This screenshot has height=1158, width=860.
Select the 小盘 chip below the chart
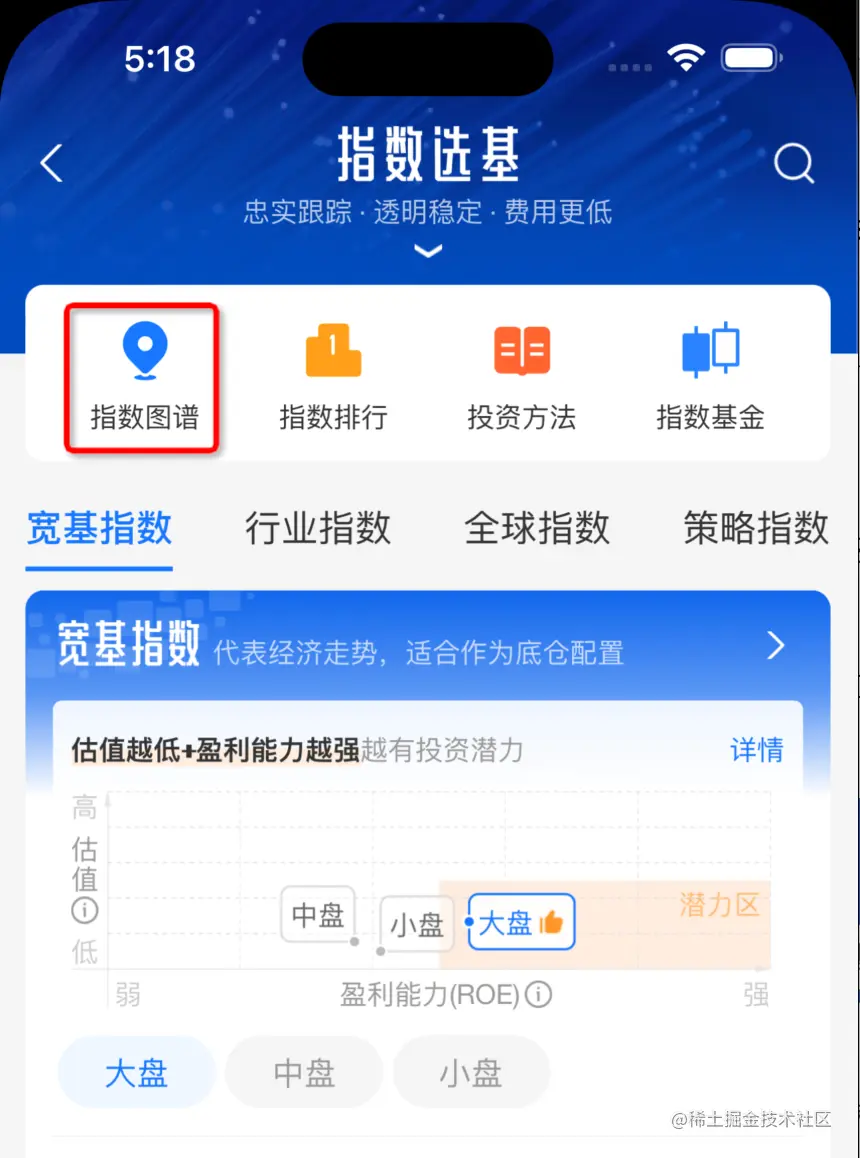tap(471, 1074)
